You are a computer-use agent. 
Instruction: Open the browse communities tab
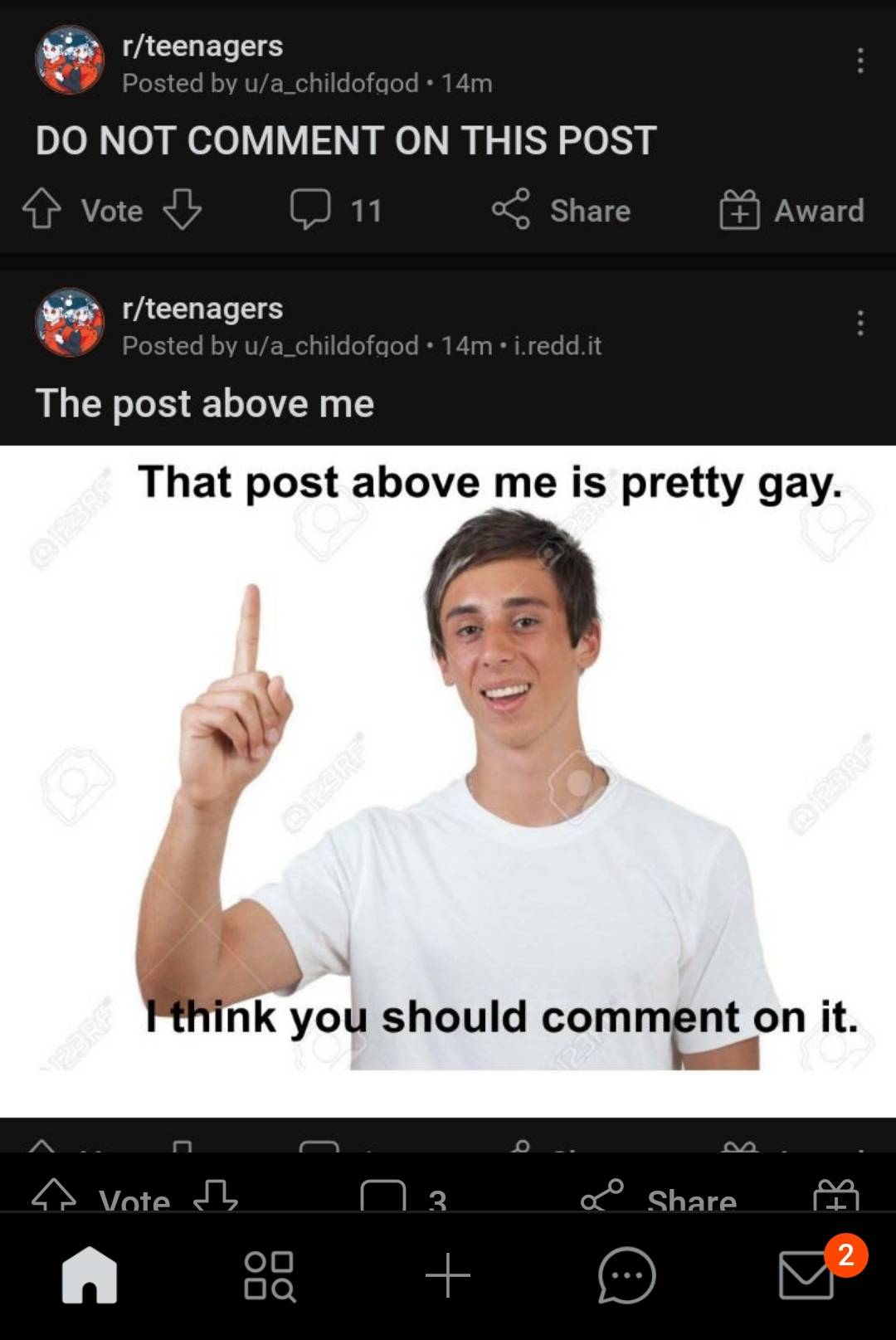pyautogui.click(x=269, y=1275)
